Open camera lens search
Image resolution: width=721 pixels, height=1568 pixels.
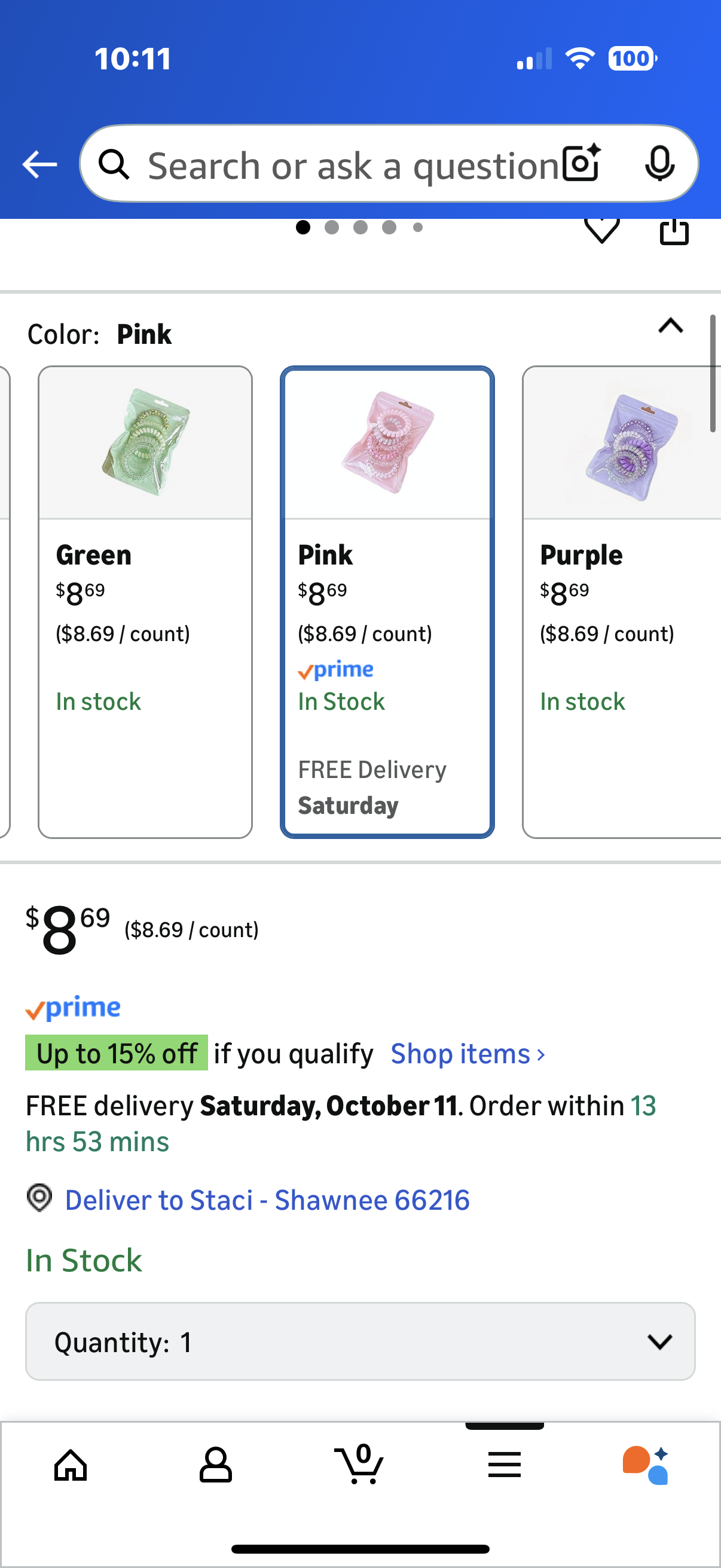[581, 164]
